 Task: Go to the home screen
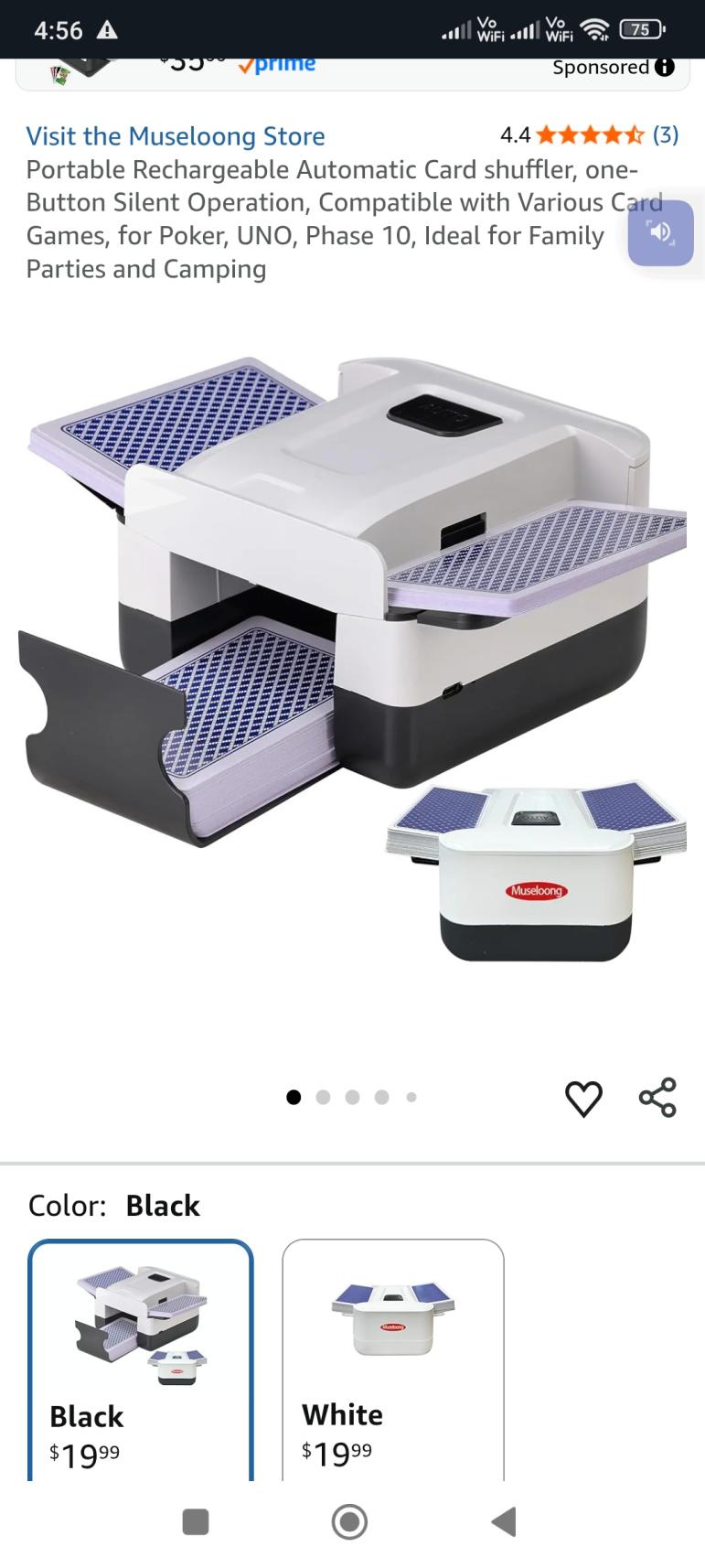[349, 1521]
